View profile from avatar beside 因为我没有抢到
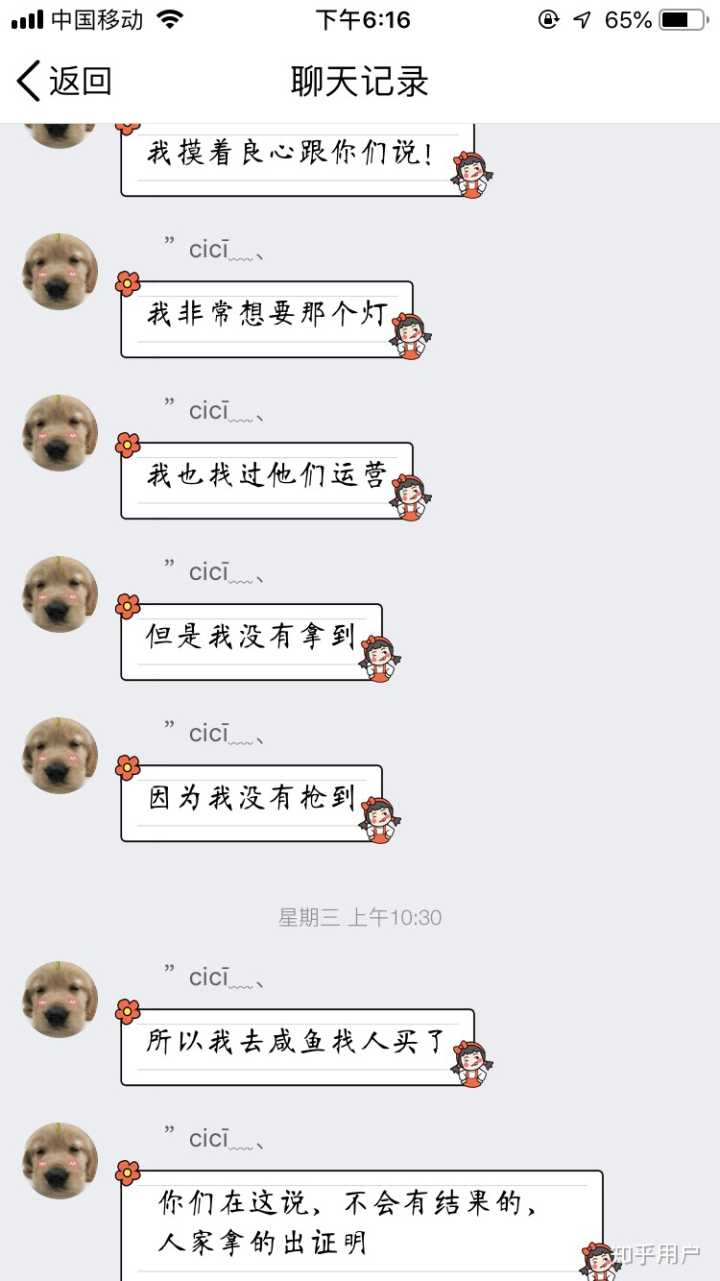The image size is (720, 1281). tap(60, 755)
